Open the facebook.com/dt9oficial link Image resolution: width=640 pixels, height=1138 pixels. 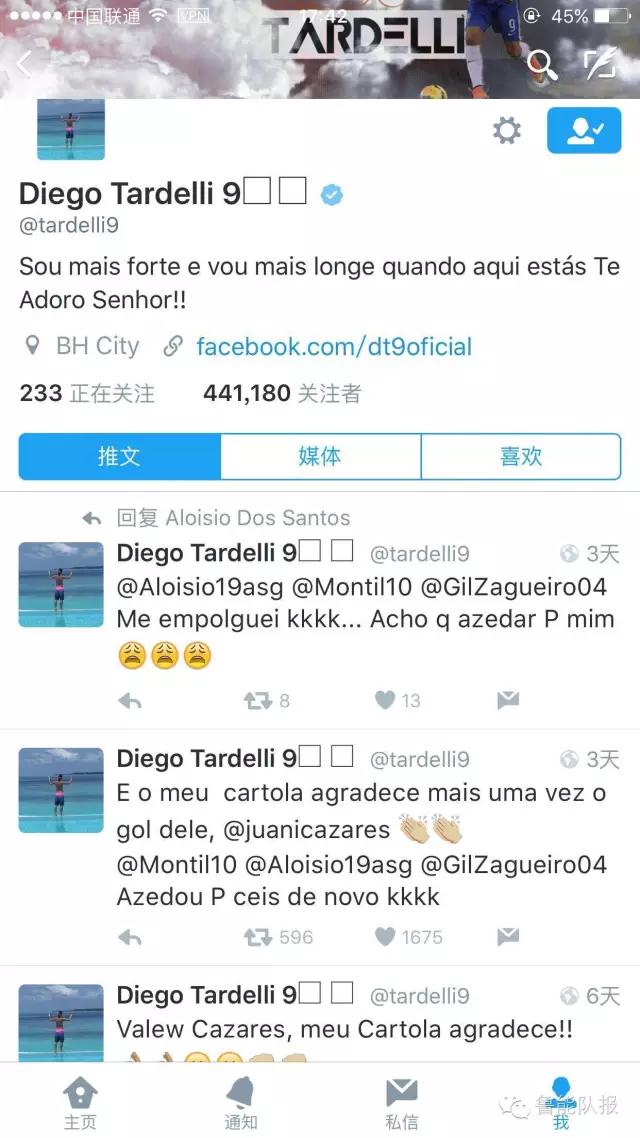[334, 347]
